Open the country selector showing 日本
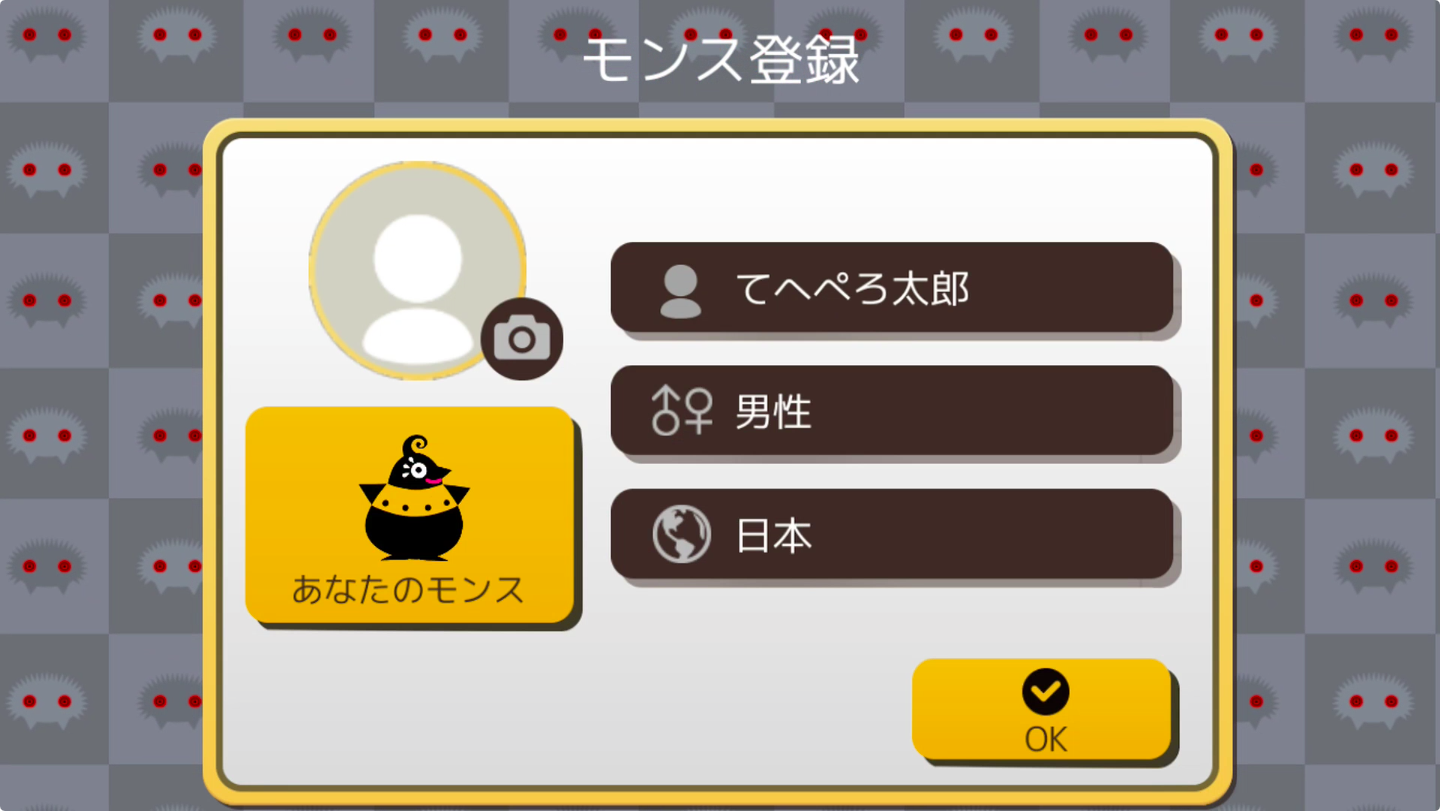This screenshot has height=811, width=1440. [891, 534]
